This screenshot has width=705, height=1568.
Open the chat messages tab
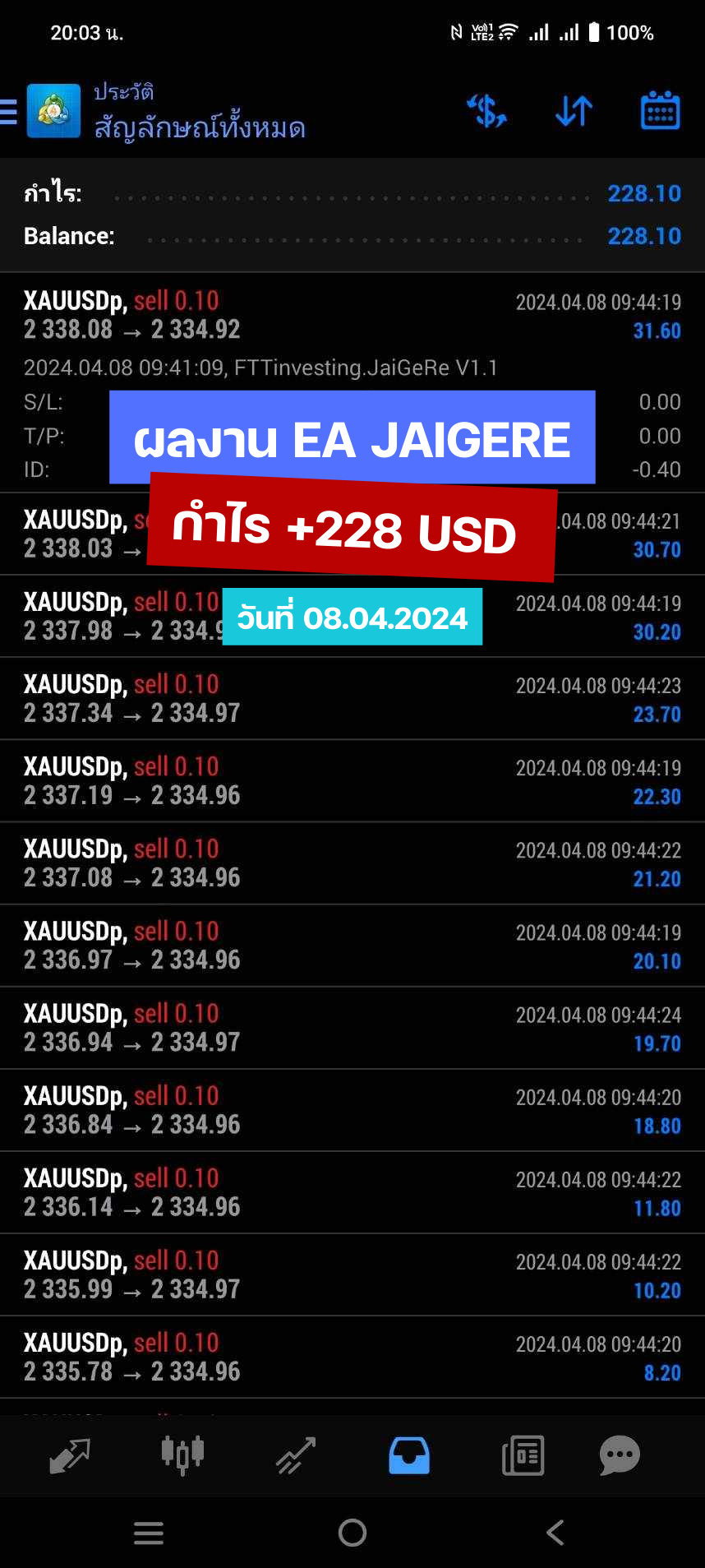coord(620,1455)
